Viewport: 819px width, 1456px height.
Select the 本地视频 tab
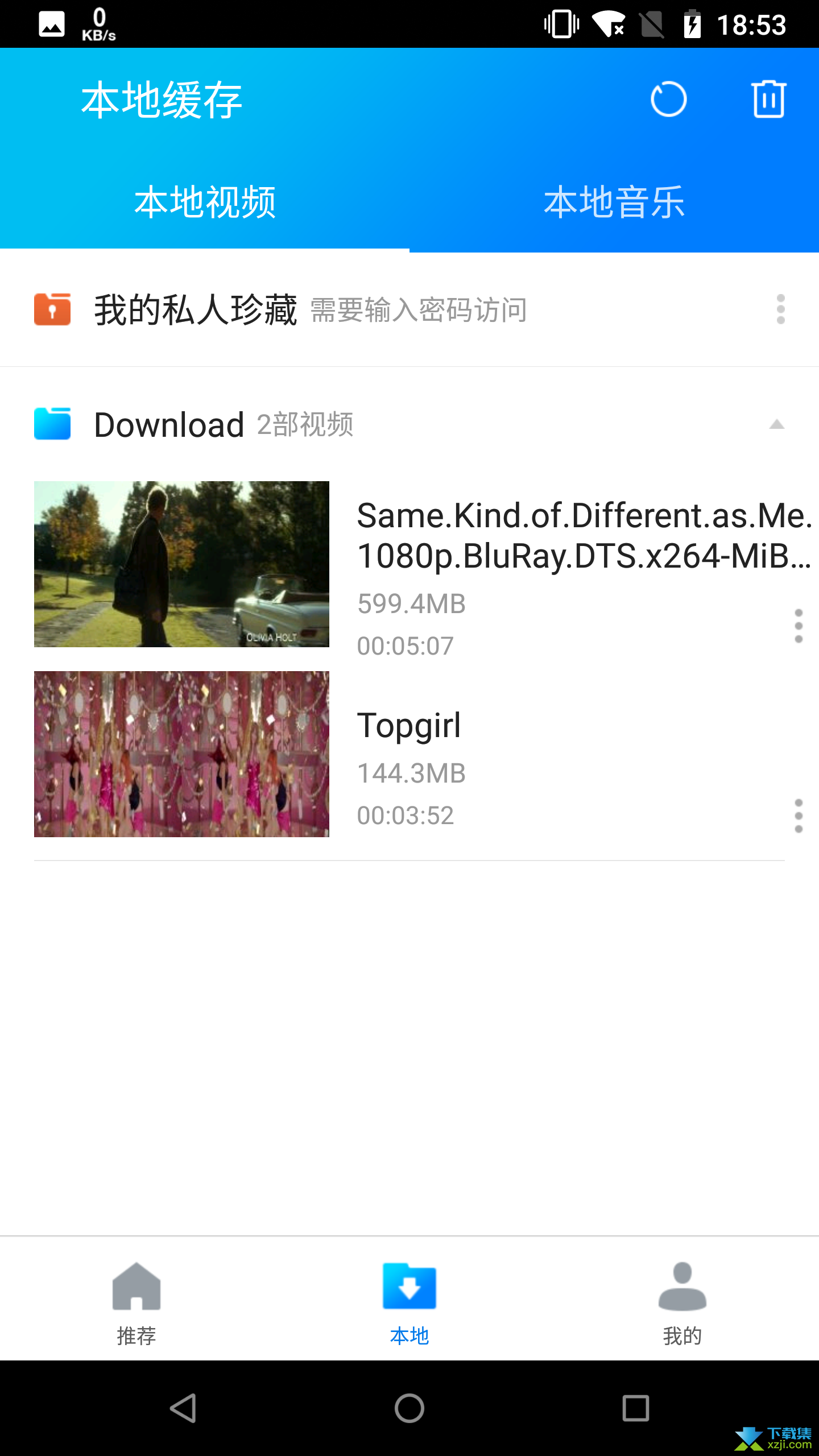coord(205,202)
